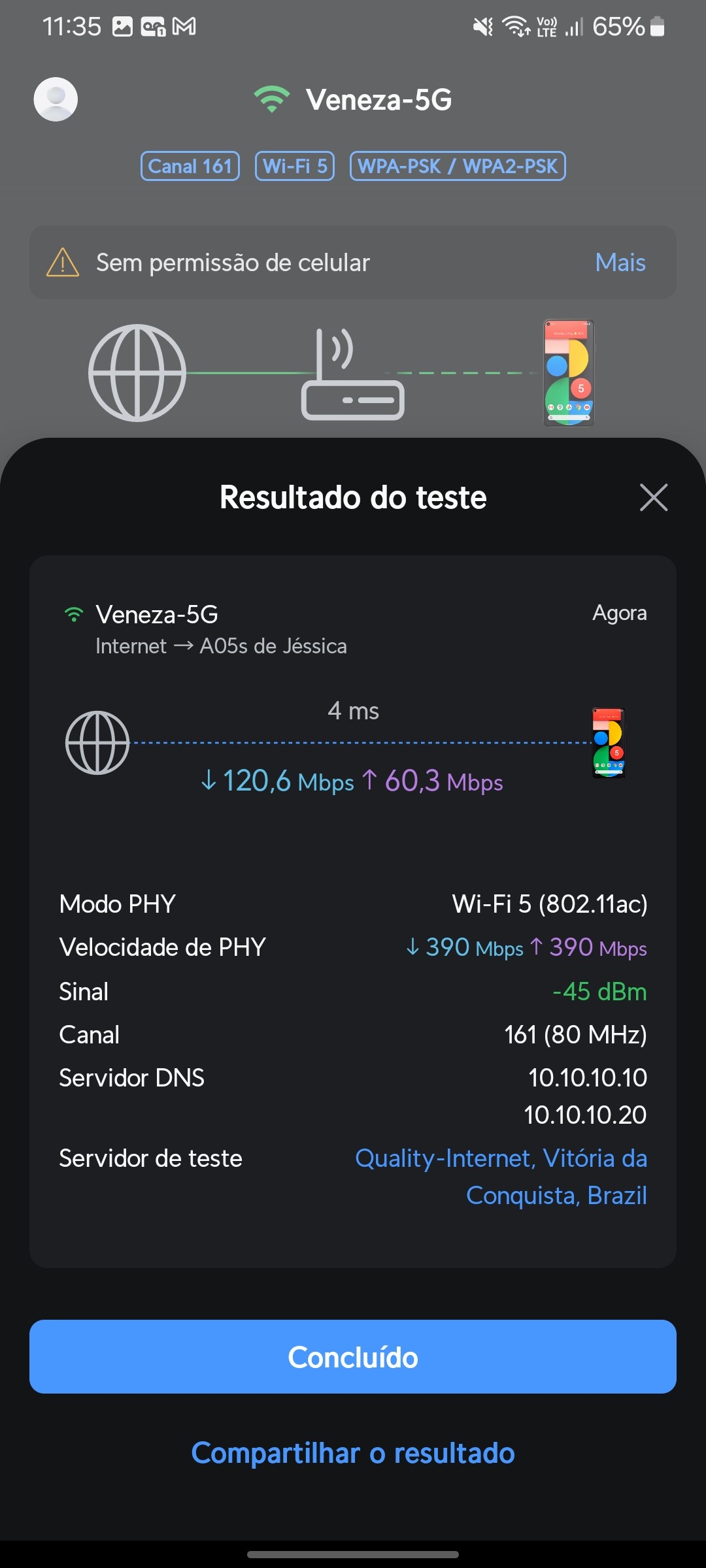Tap Mais on the permission warning
The width and height of the screenshot is (706, 1568).
tap(620, 263)
